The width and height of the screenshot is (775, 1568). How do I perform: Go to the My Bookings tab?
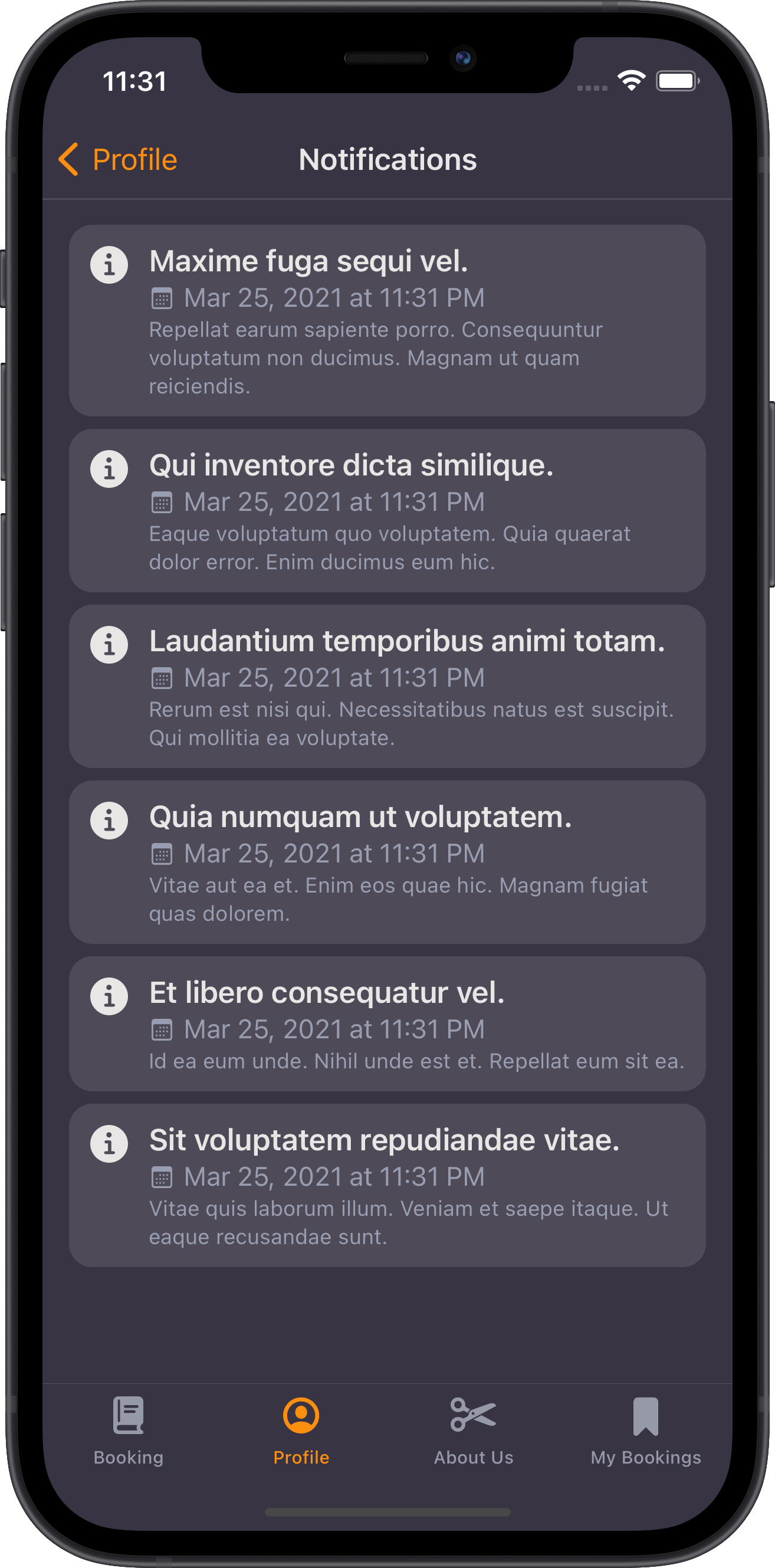(645, 1432)
